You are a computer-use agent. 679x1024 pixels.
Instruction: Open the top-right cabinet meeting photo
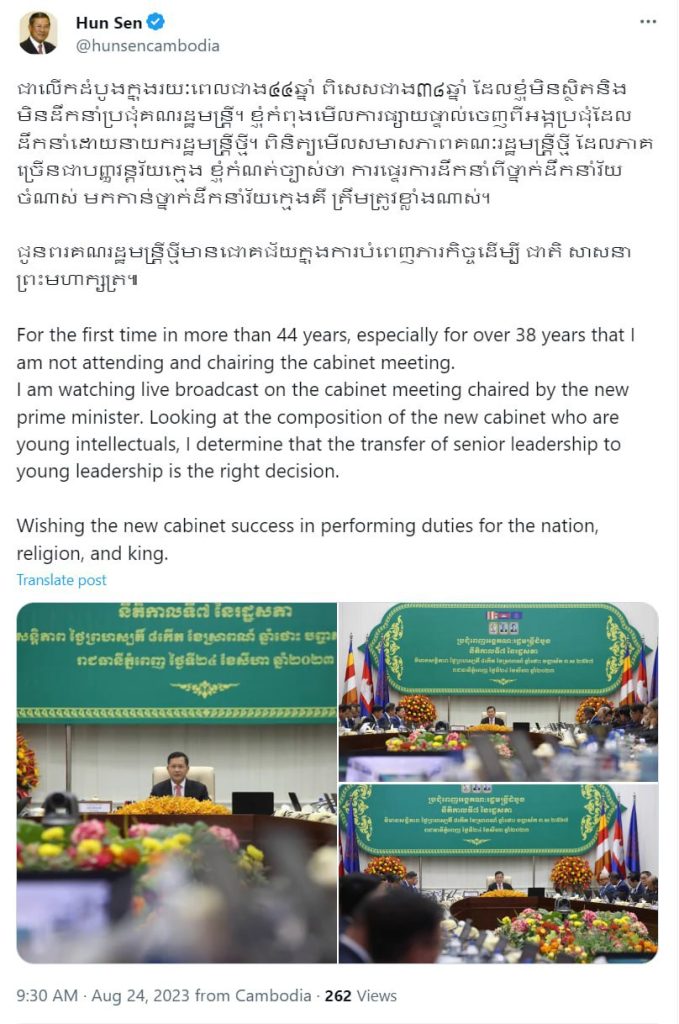tap(498, 691)
